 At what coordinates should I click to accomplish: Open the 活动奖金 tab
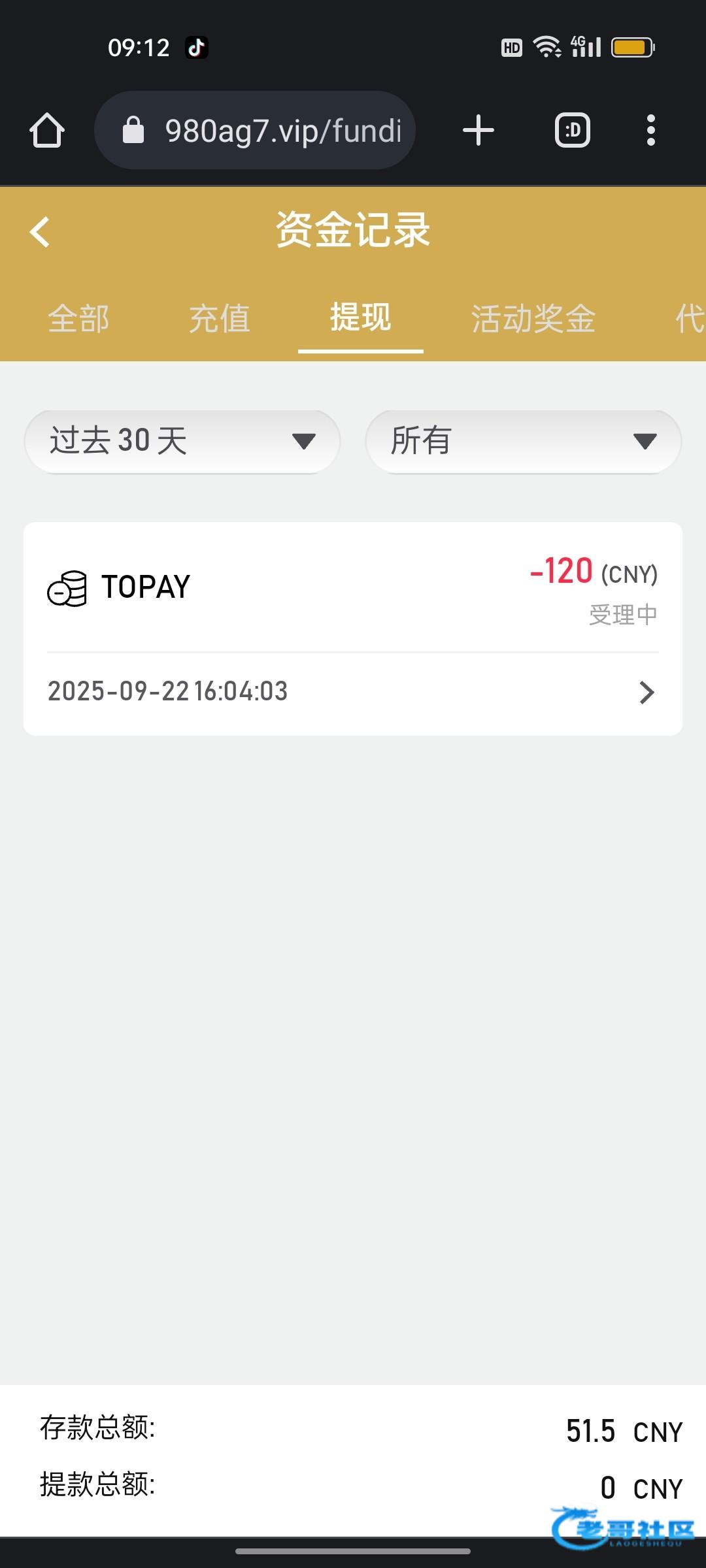click(533, 319)
